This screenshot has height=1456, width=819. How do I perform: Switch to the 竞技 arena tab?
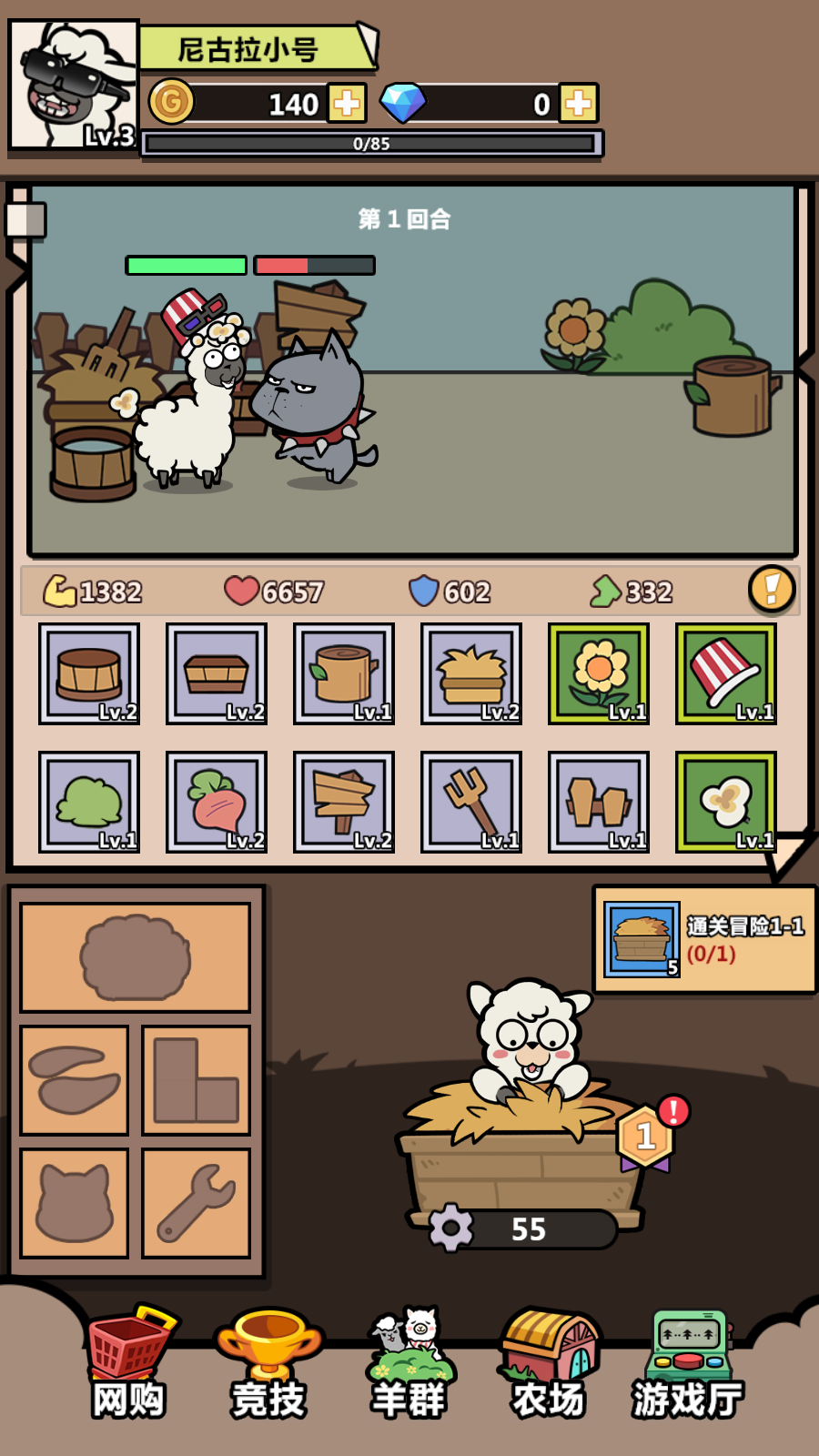pyautogui.click(x=268, y=1365)
